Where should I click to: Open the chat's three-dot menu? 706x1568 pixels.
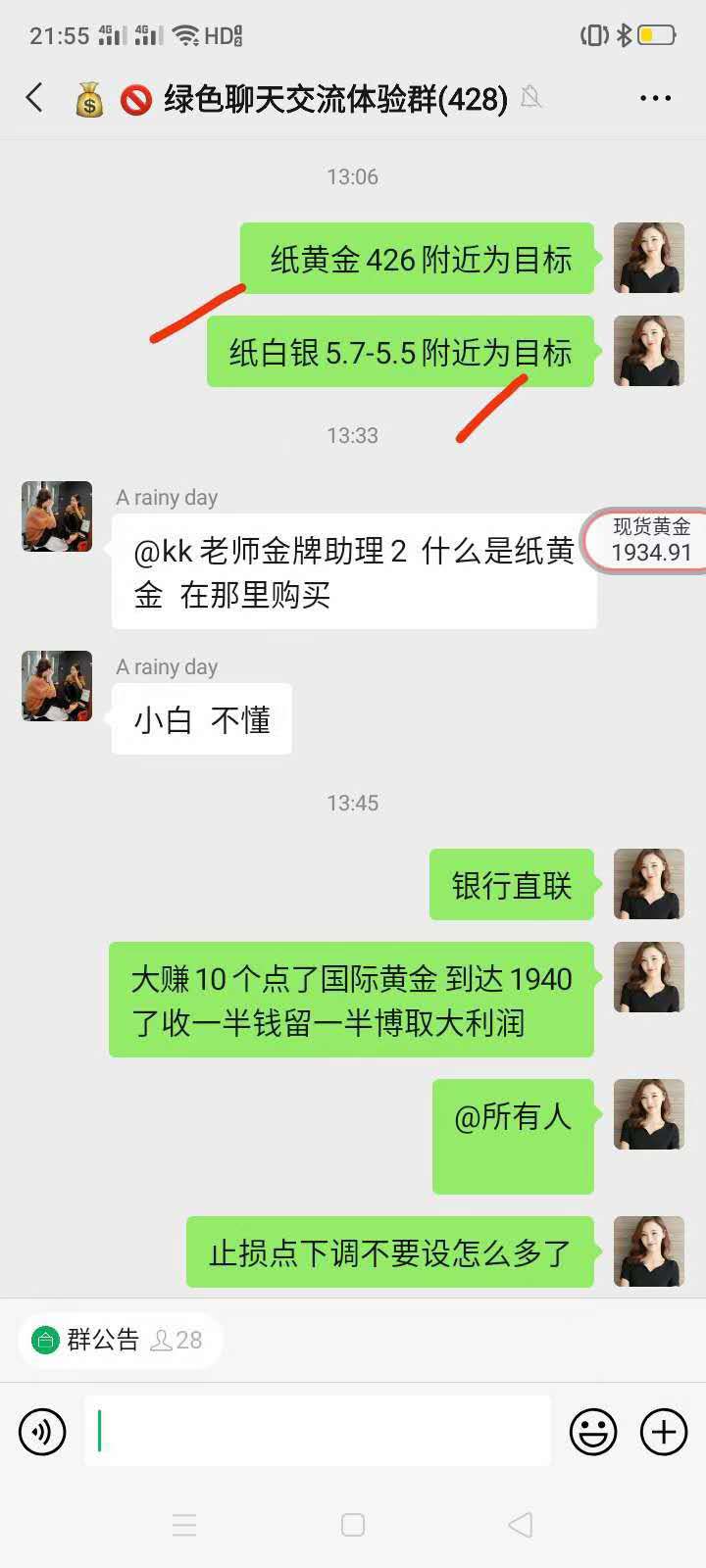coord(655,98)
